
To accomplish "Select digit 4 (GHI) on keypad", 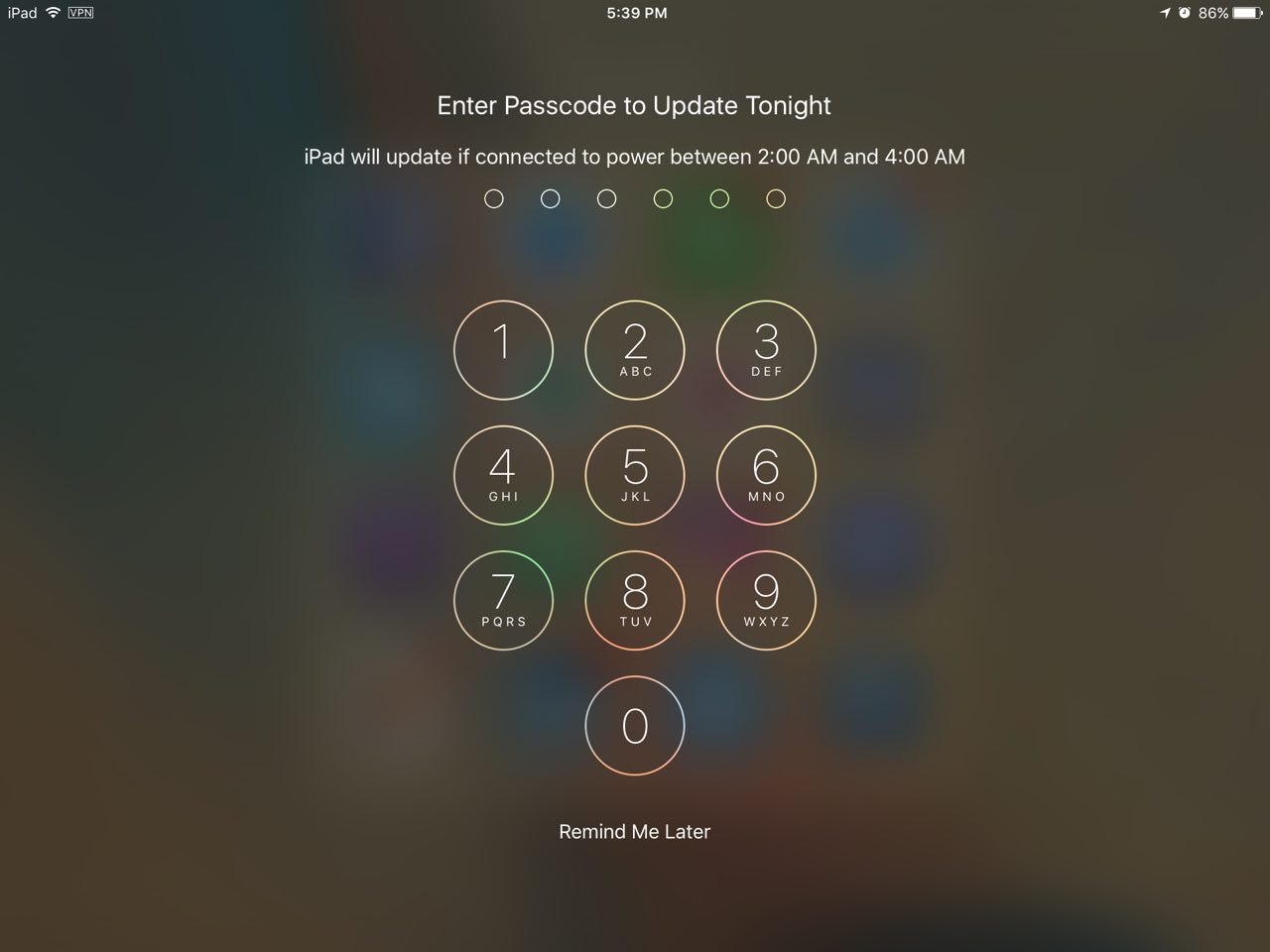I will tap(503, 475).
